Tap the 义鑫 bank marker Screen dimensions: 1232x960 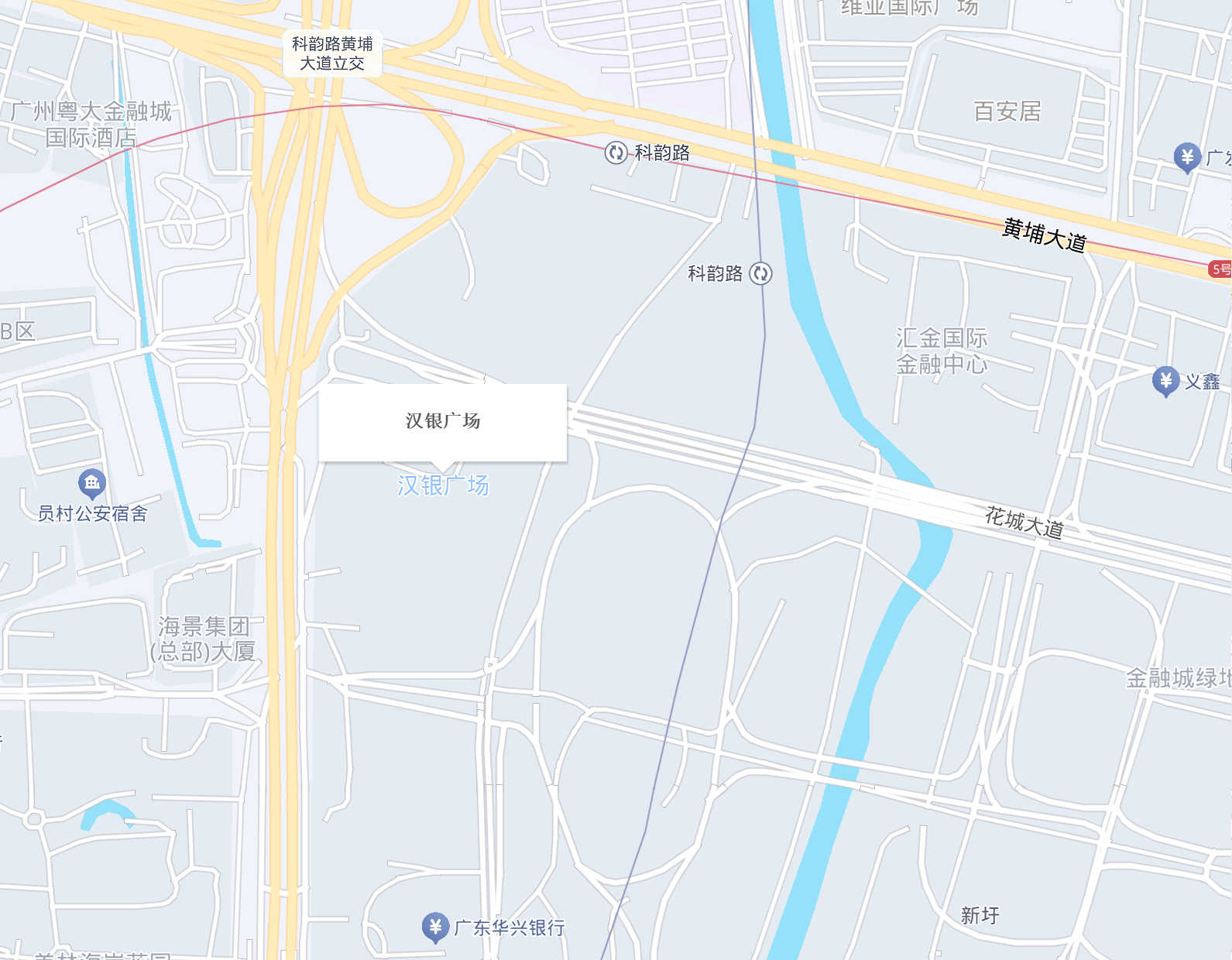tap(1165, 381)
